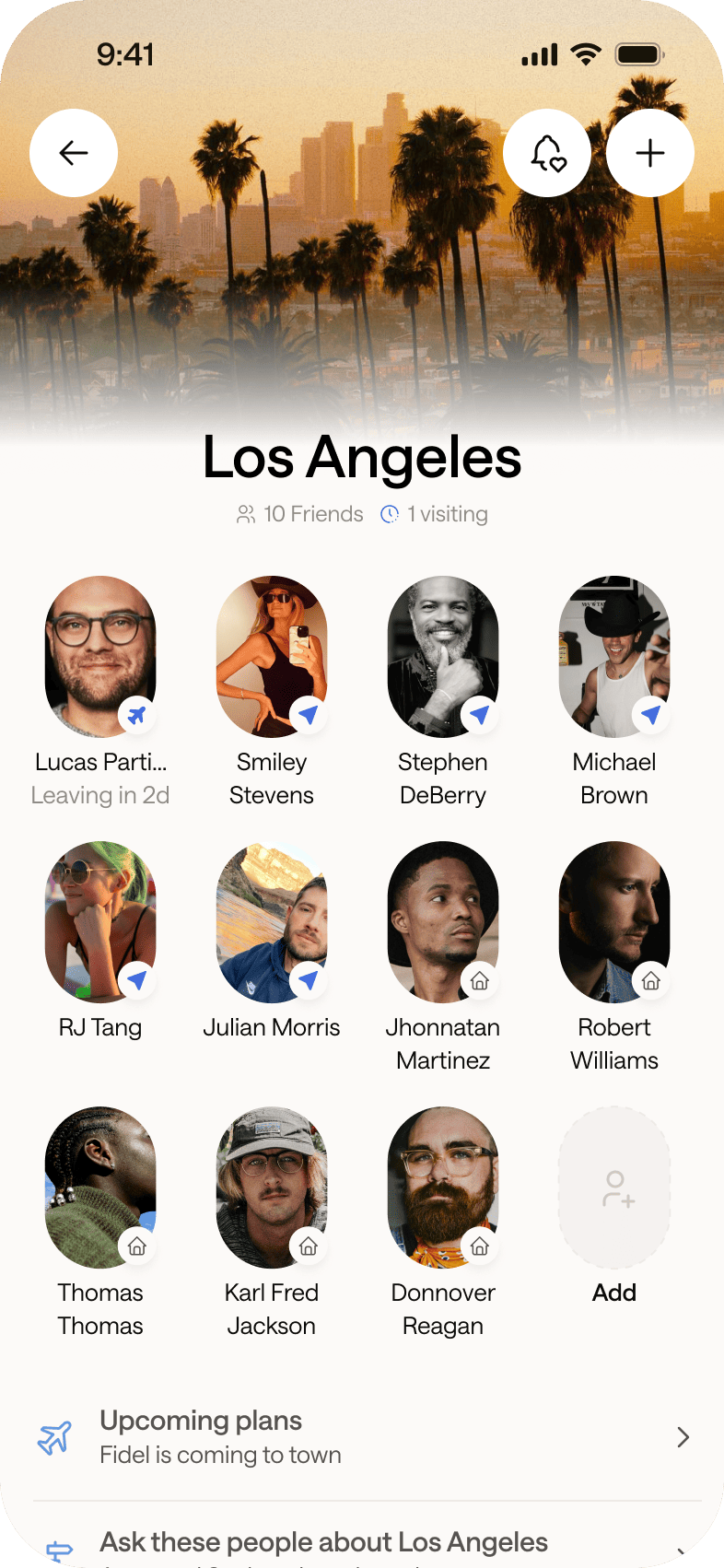The height and width of the screenshot is (1568, 724).
Task: Open RJ Tang's profile
Action: click(x=100, y=922)
